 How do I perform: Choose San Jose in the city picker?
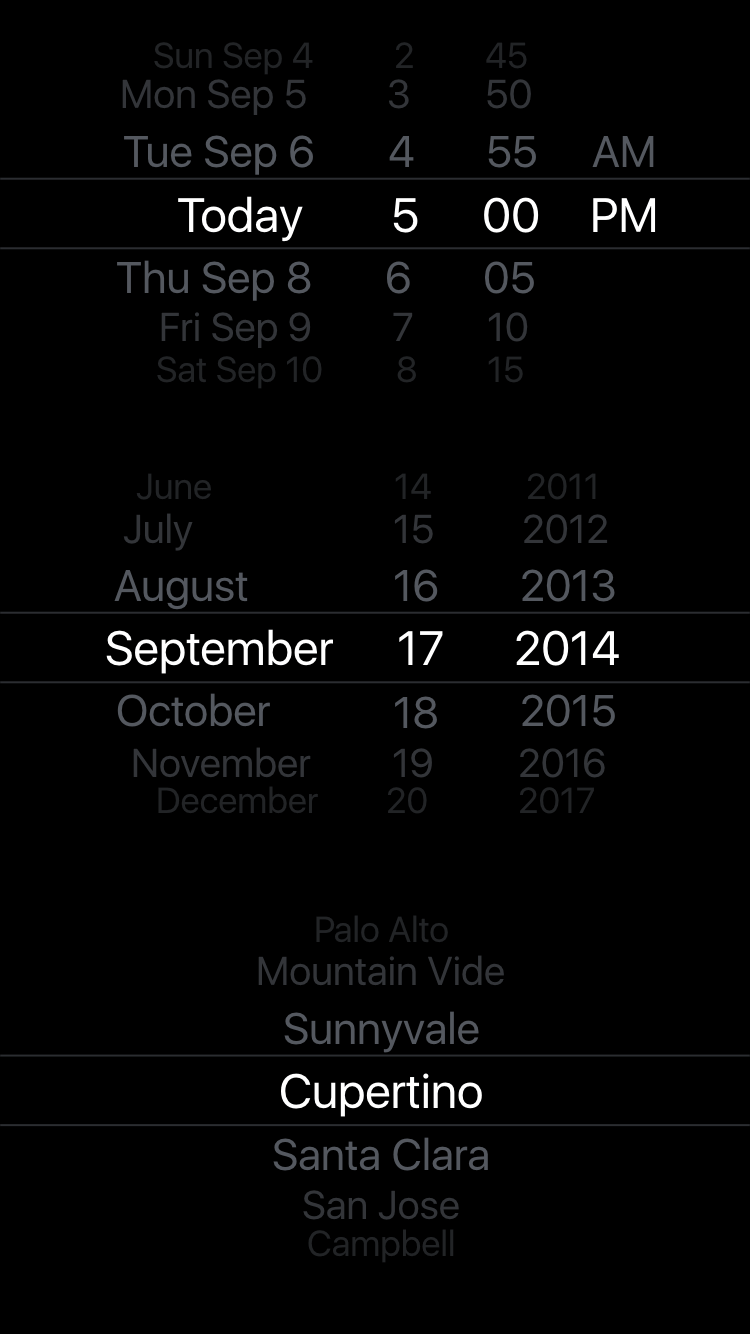[381, 1206]
